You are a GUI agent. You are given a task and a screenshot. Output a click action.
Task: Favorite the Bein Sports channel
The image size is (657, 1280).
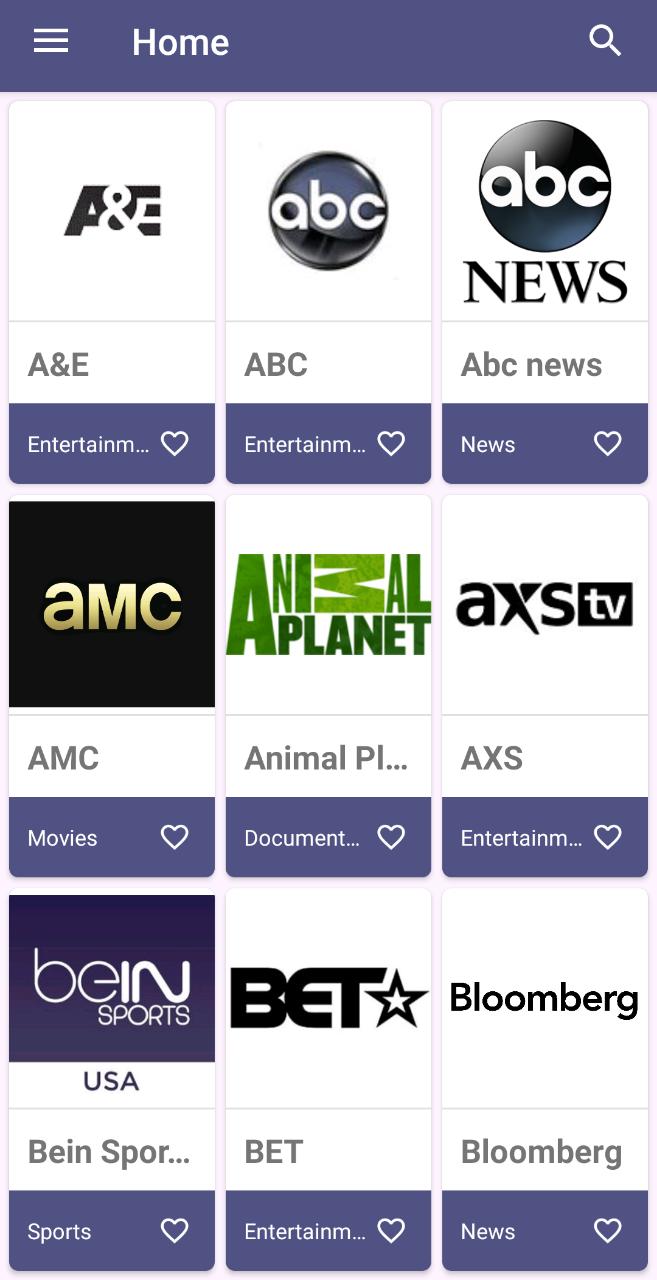pyautogui.click(x=175, y=1231)
